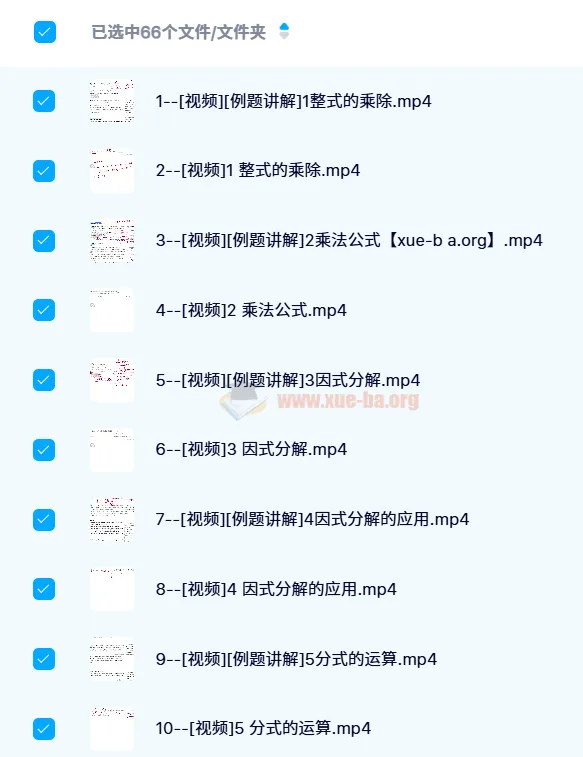This screenshot has height=757, width=583.
Task: Tap the sort arrows beside 已选中66个文件
Action: point(284,31)
